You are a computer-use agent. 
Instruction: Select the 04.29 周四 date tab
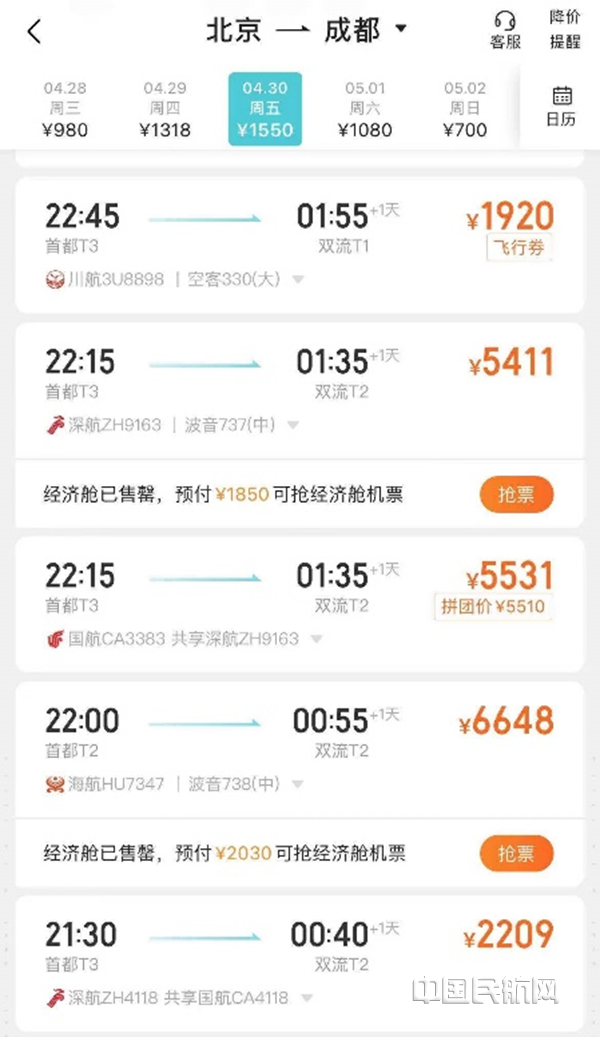pos(165,109)
